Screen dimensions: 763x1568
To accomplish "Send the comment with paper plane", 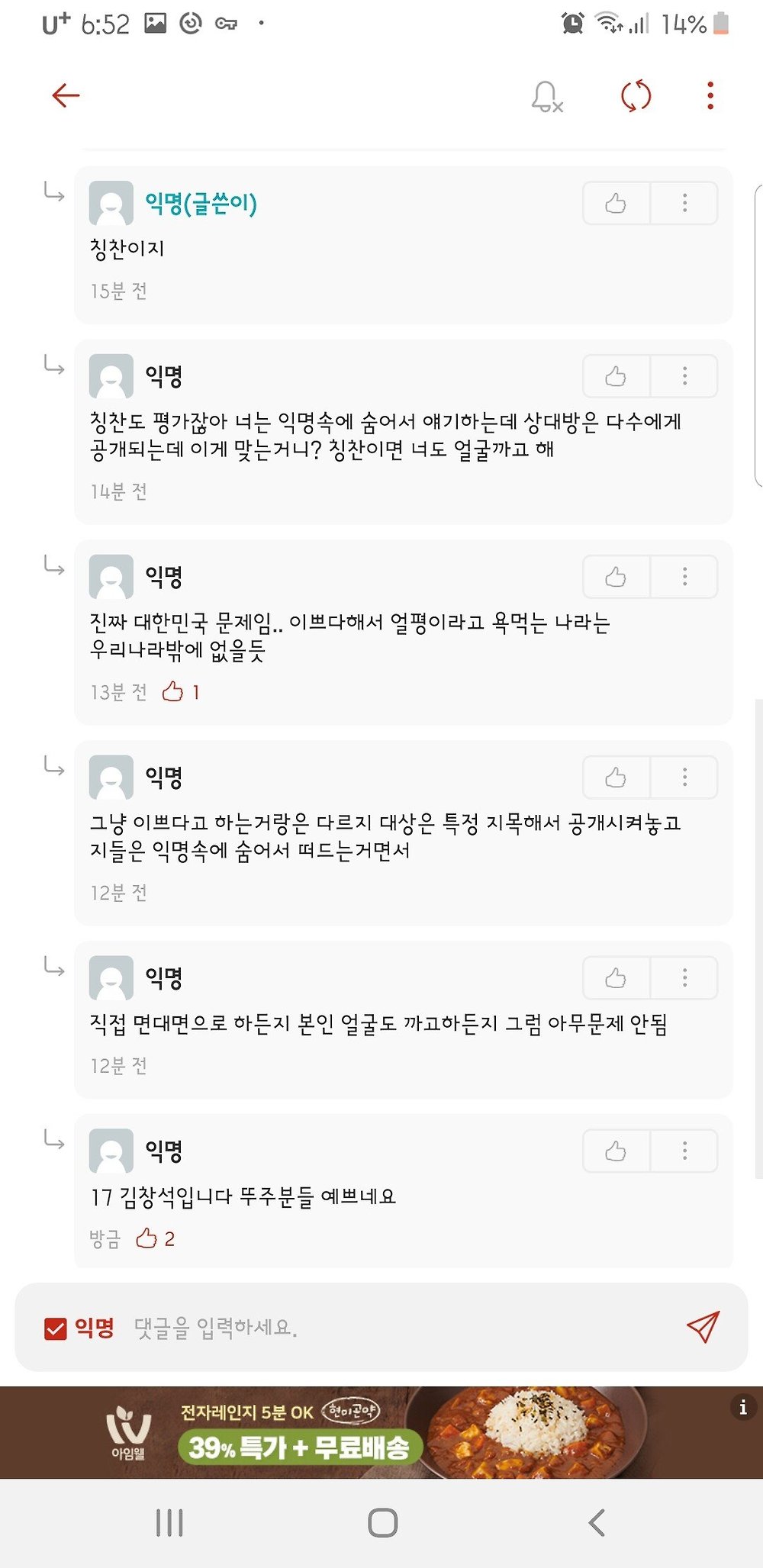I will click(x=703, y=1328).
